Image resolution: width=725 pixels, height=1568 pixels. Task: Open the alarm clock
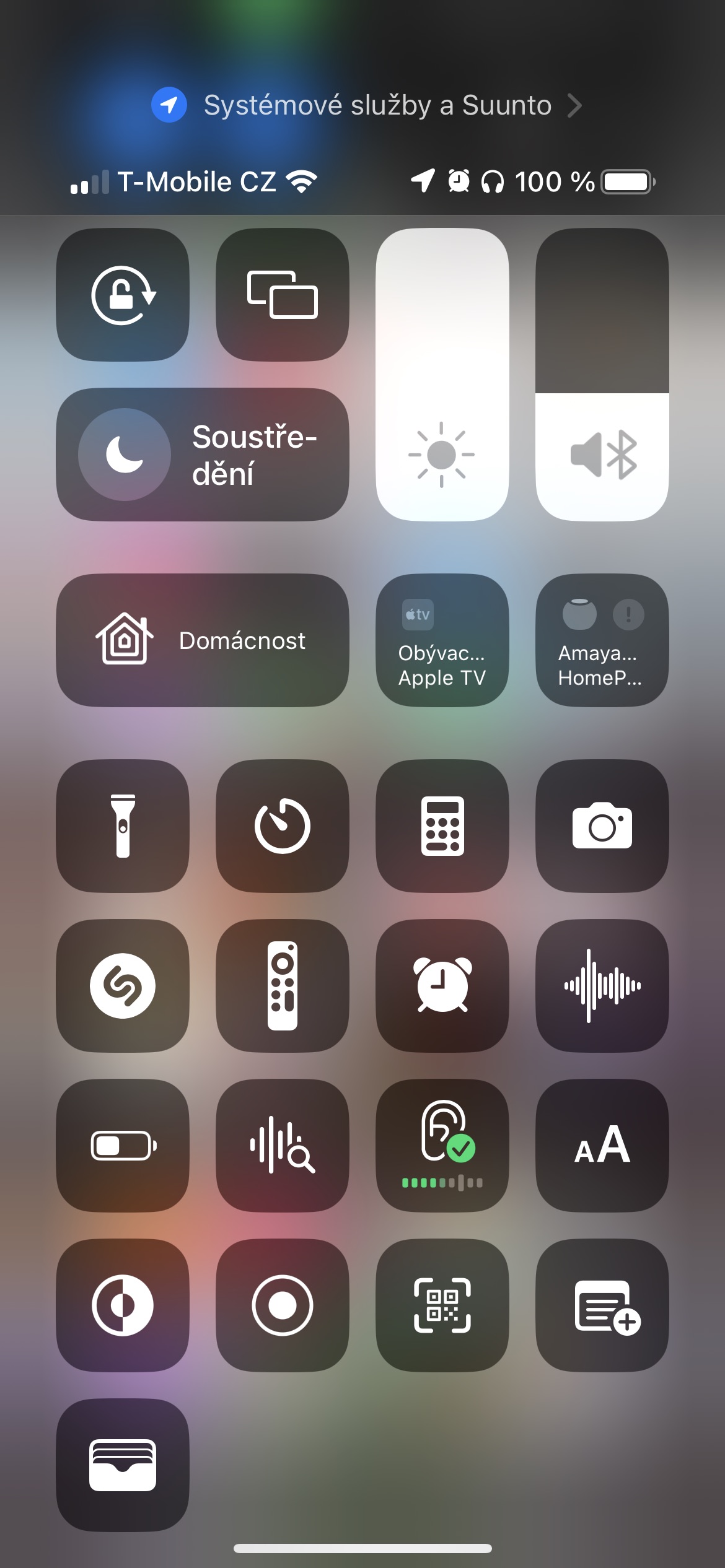[442, 986]
